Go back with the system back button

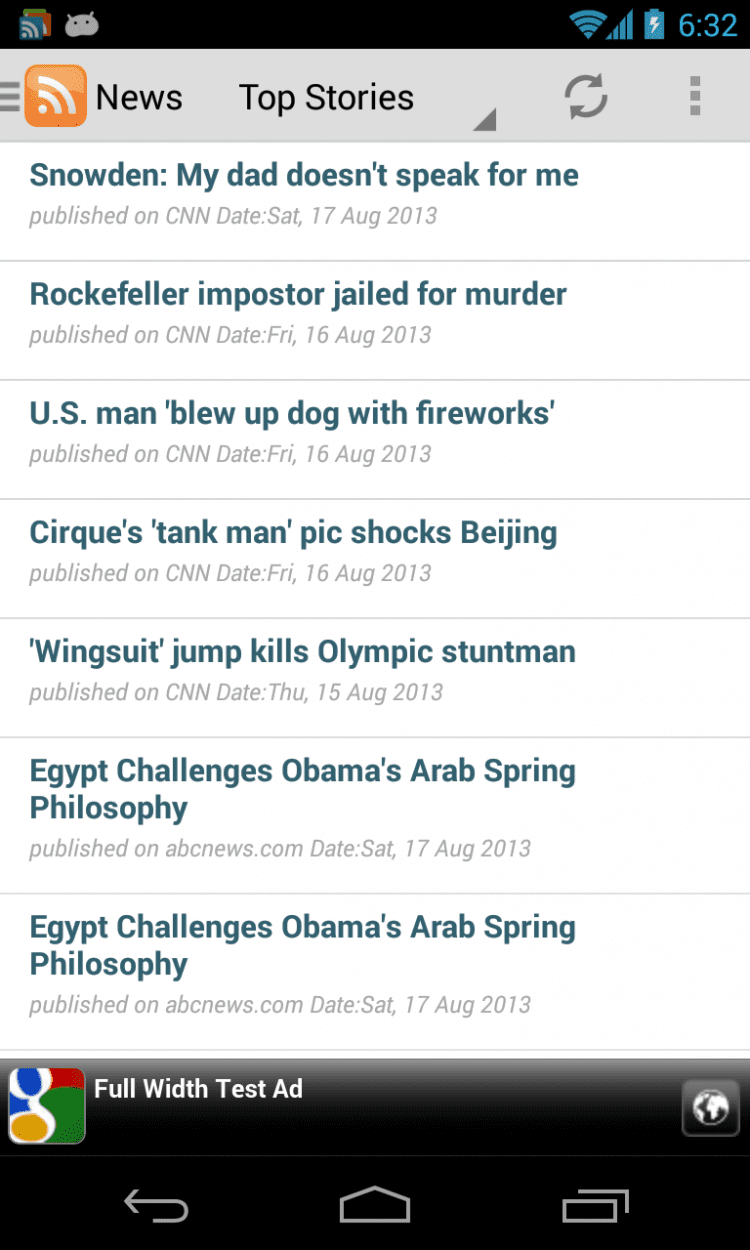pyautogui.click(x=156, y=1205)
